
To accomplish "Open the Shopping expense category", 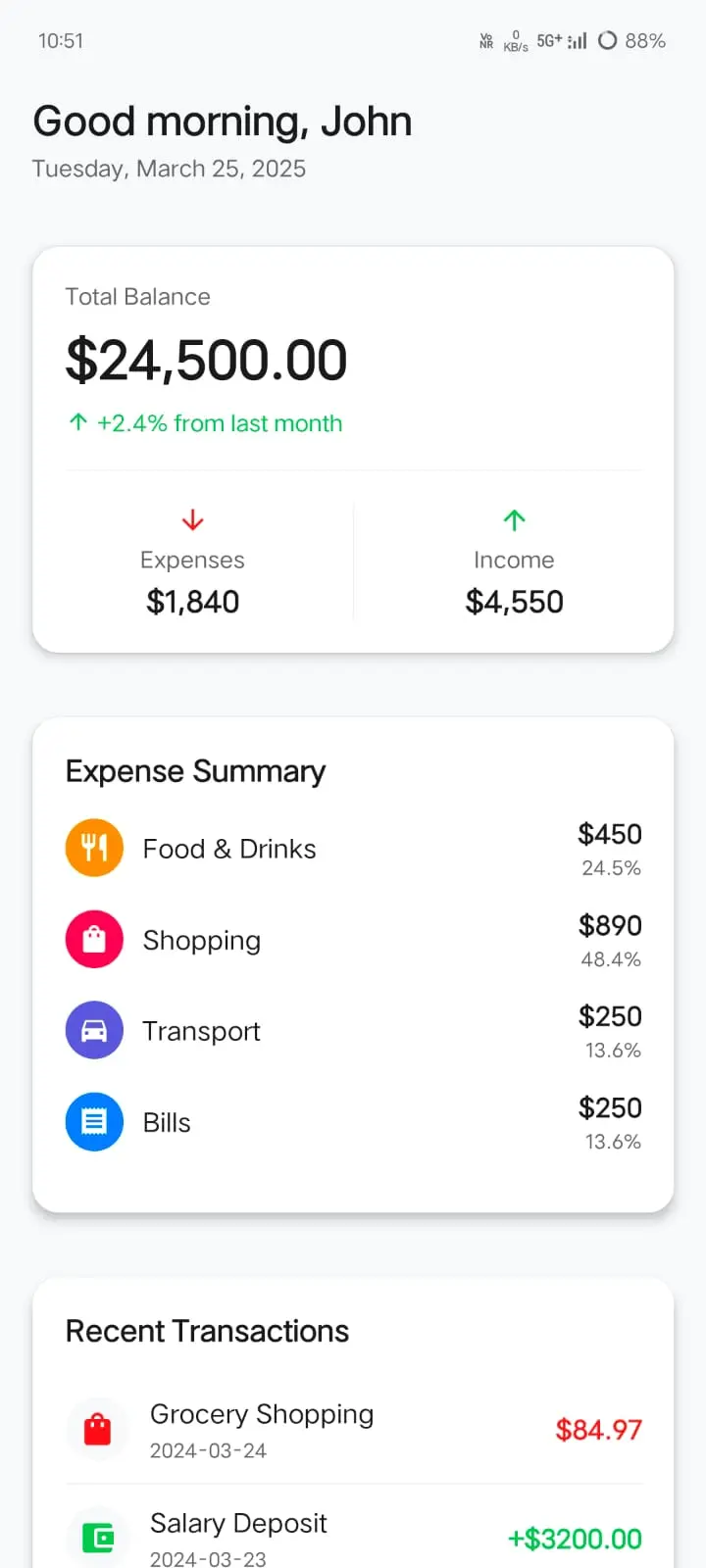I will coord(353,940).
